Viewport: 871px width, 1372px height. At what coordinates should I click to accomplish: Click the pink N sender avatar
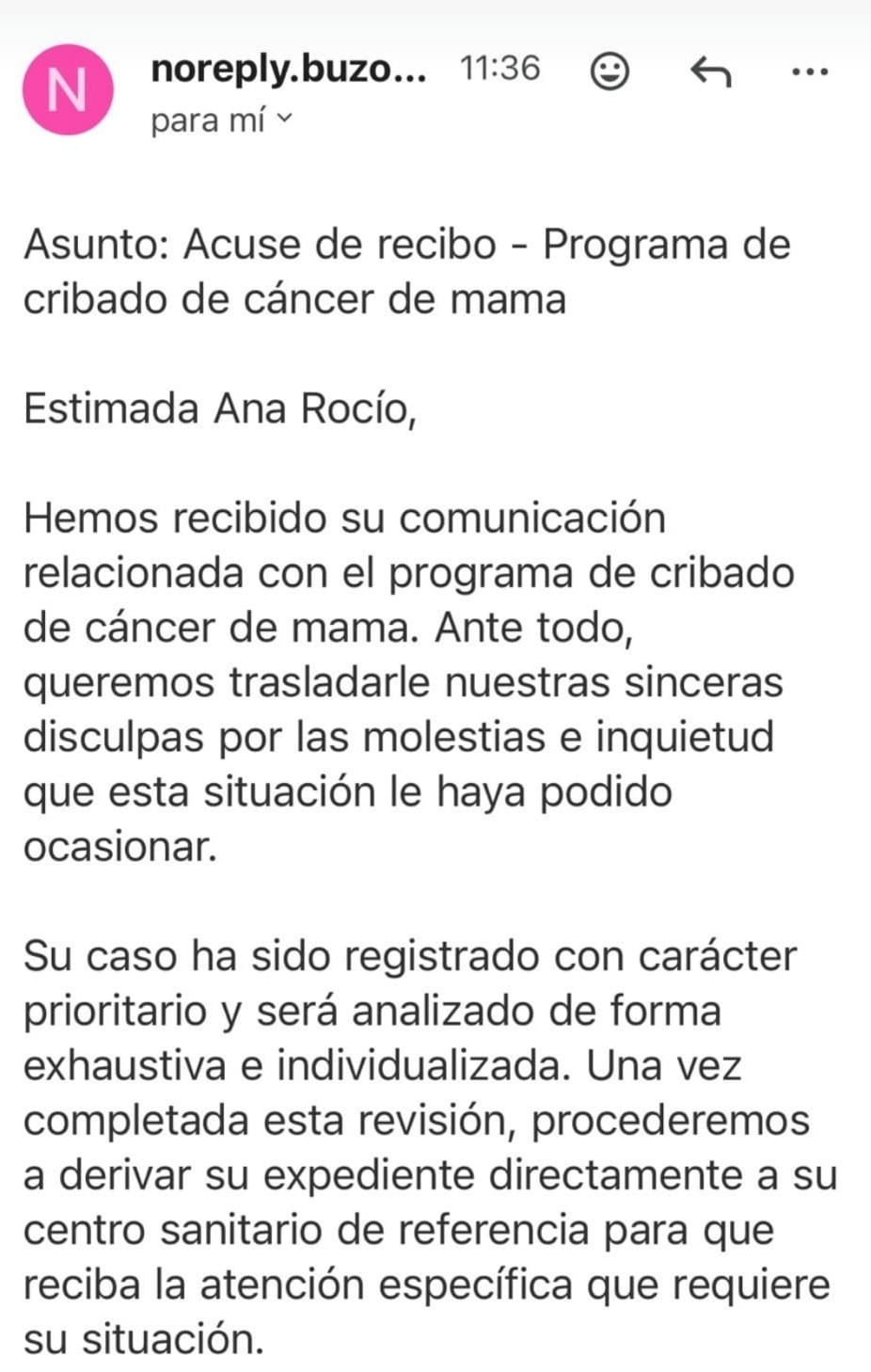tap(68, 89)
